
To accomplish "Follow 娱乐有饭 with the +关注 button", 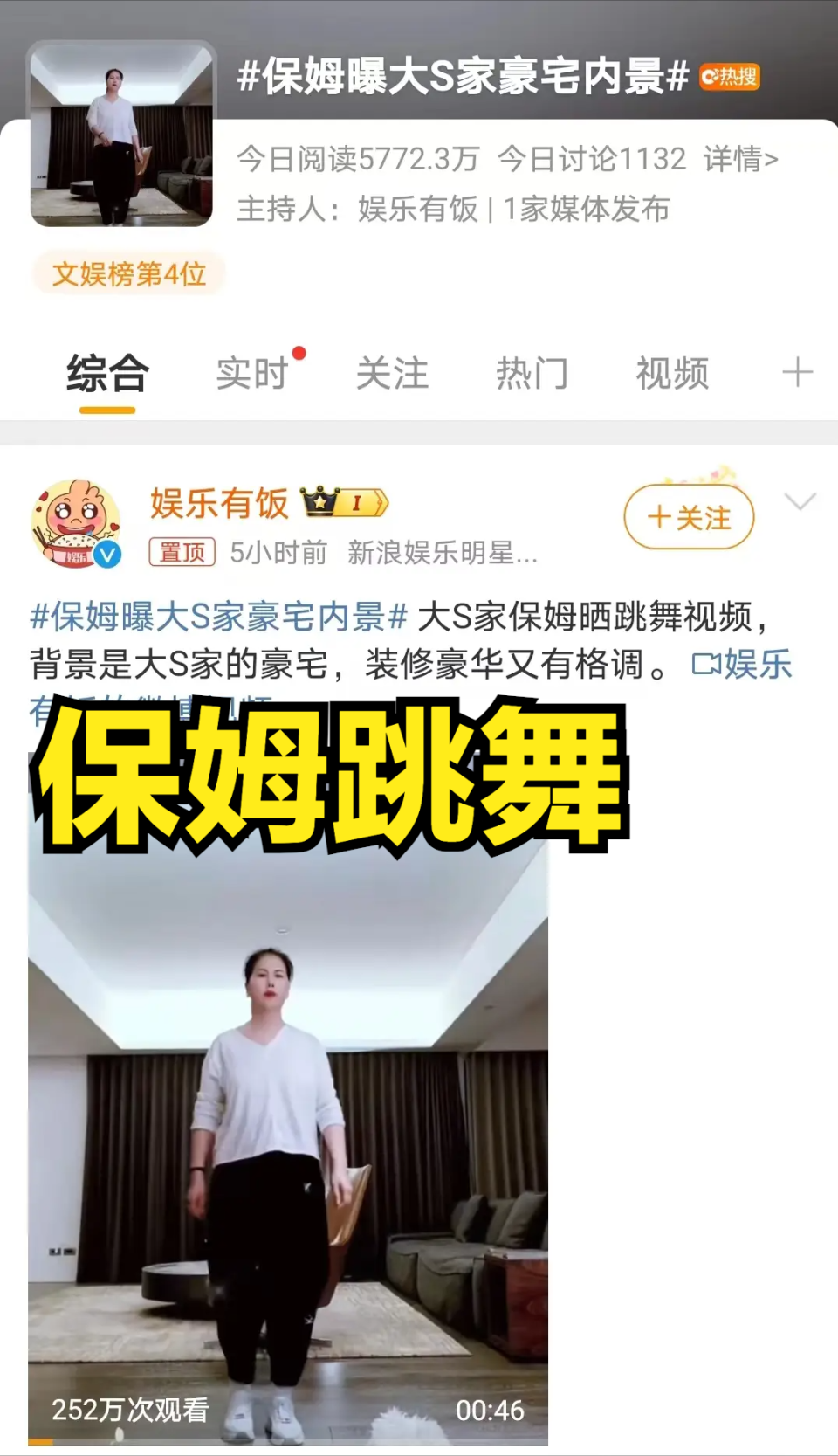I will pyautogui.click(x=689, y=517).
